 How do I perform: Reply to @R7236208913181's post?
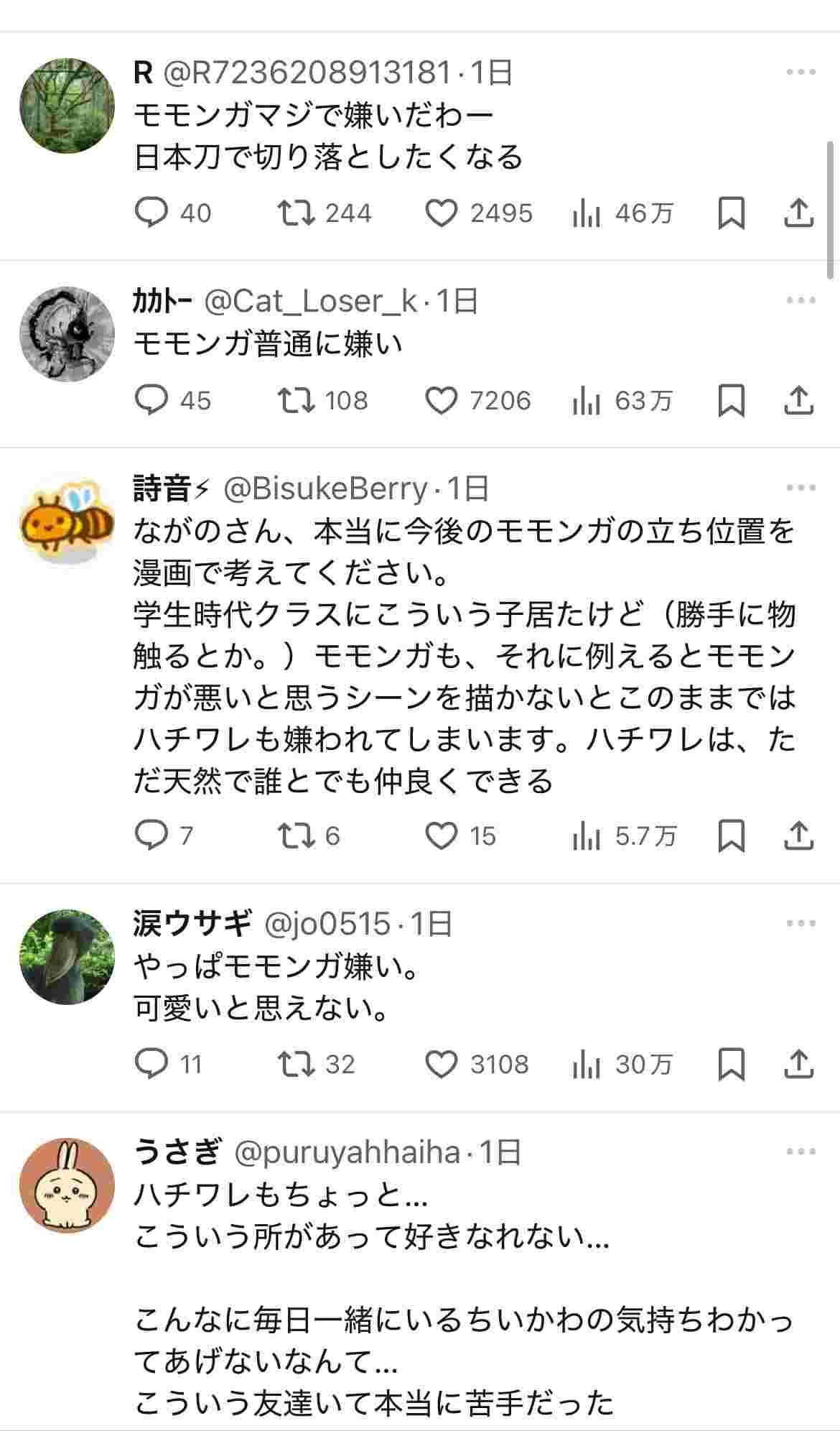click(x=151, y=213)
